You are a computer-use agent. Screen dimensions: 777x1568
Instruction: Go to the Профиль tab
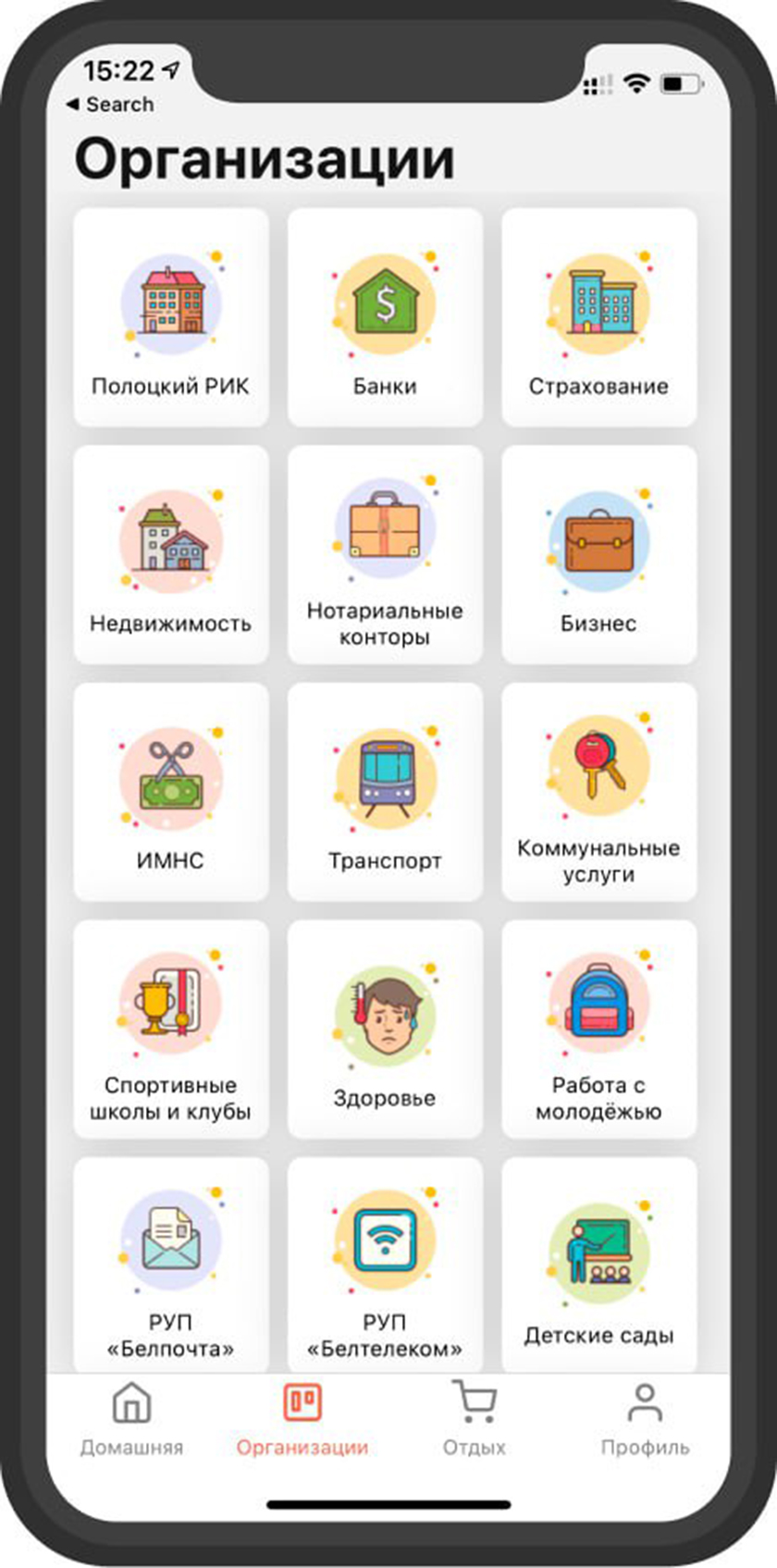click(645, 1419)
